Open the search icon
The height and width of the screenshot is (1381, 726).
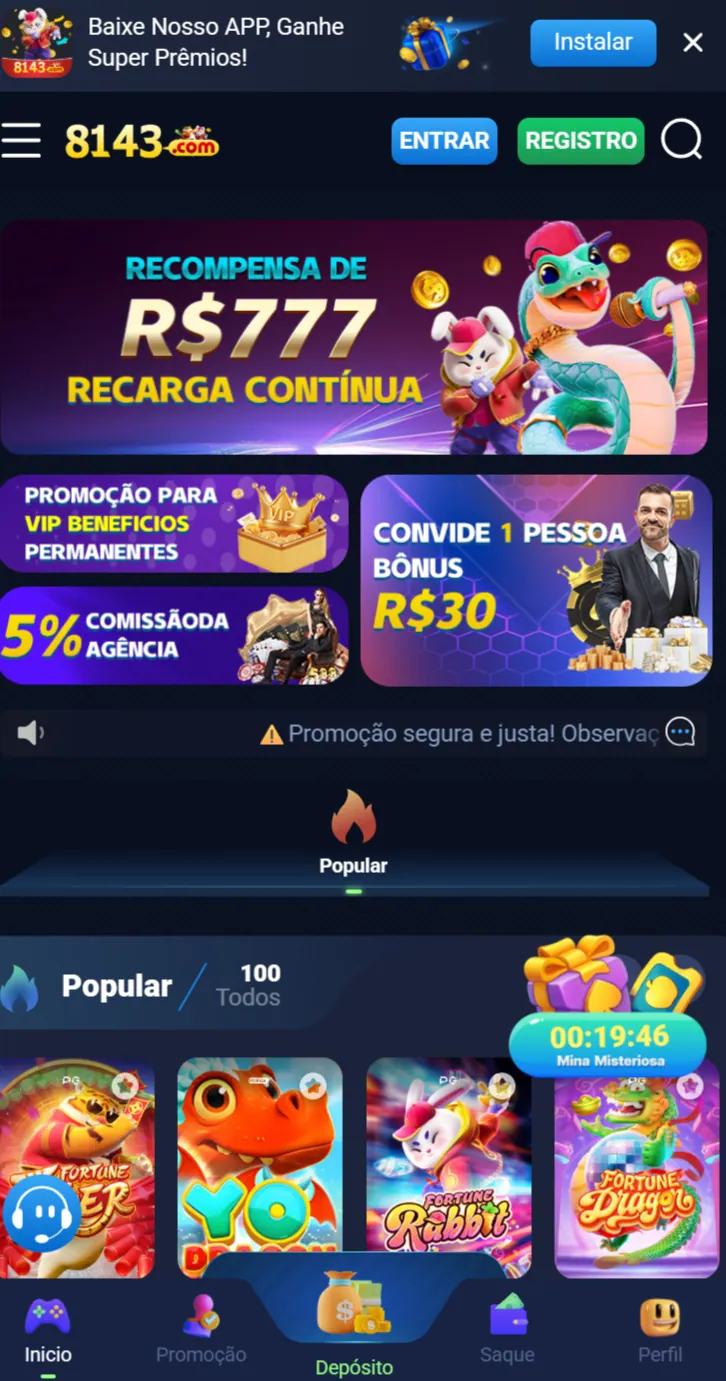[x=681, y=141]
